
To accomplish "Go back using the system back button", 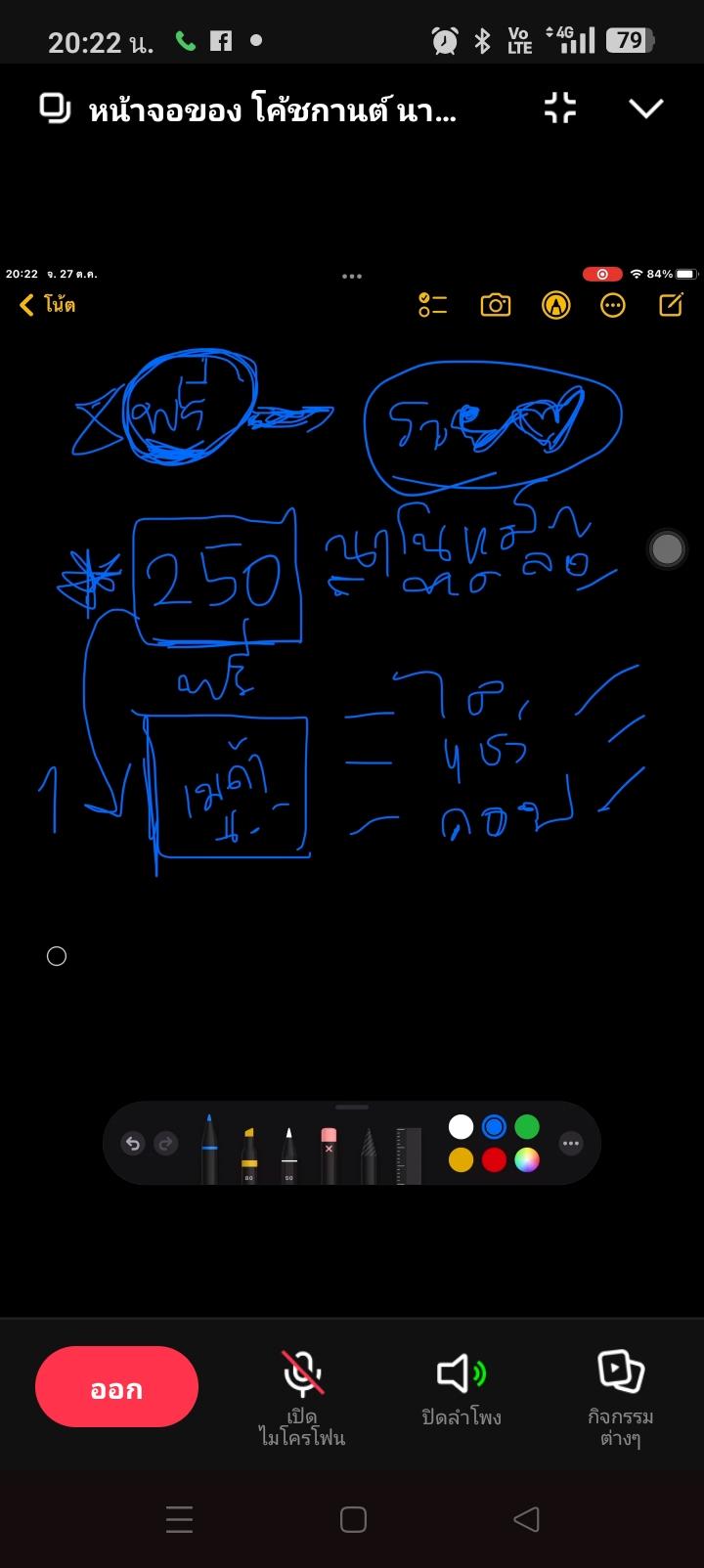I will click(x=526, y=1518).
